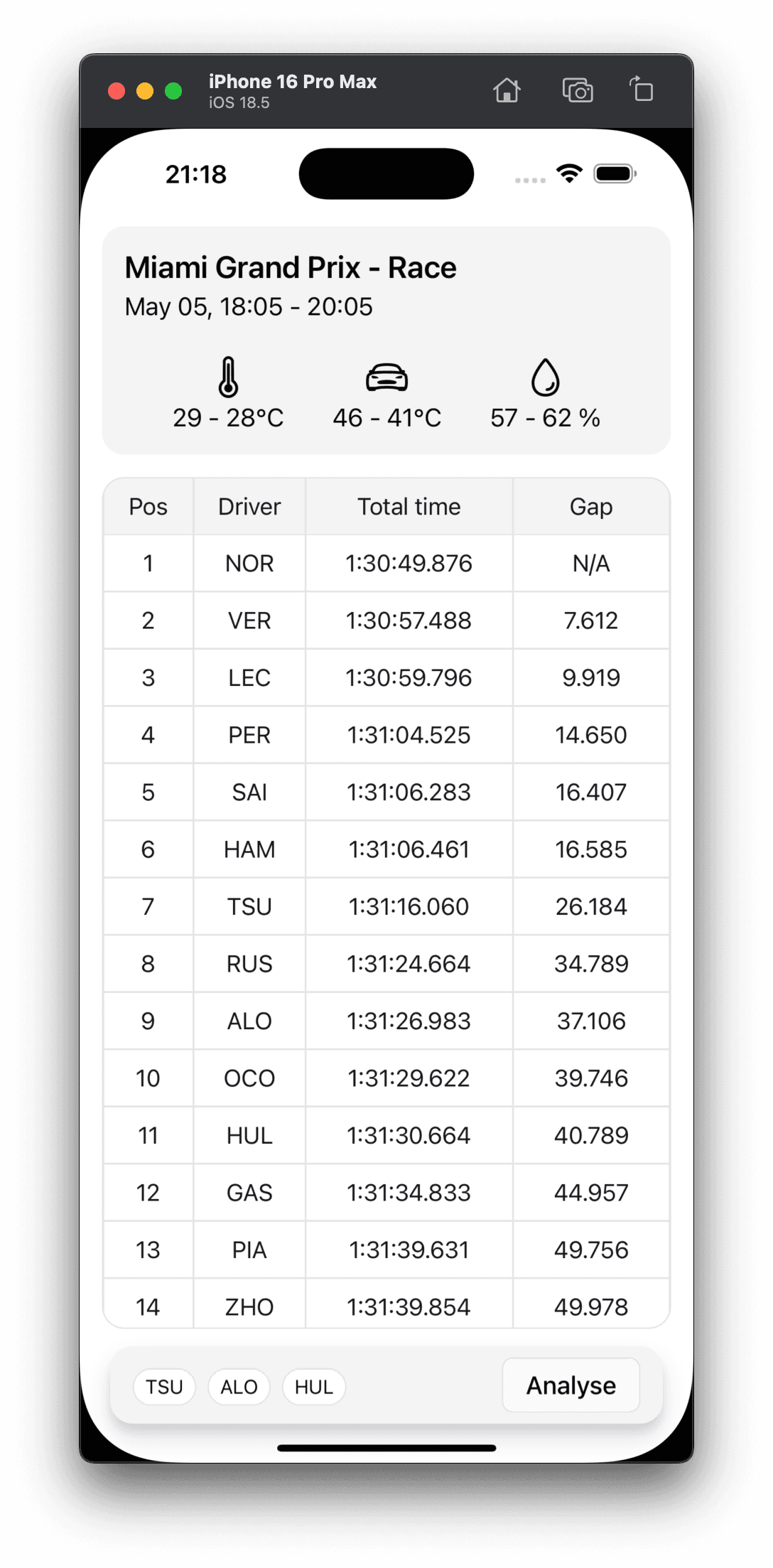Click the simulator Home icon

(x=507, y=90)
